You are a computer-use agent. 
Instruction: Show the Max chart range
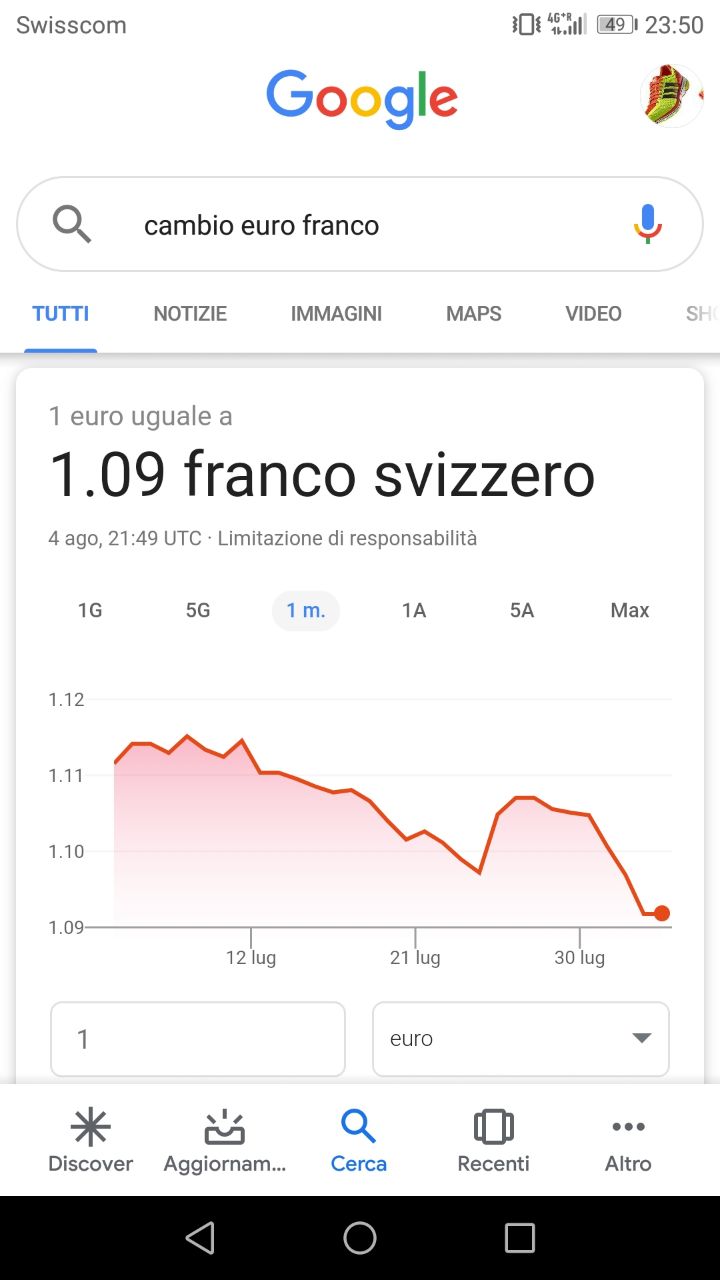(630, 610)
